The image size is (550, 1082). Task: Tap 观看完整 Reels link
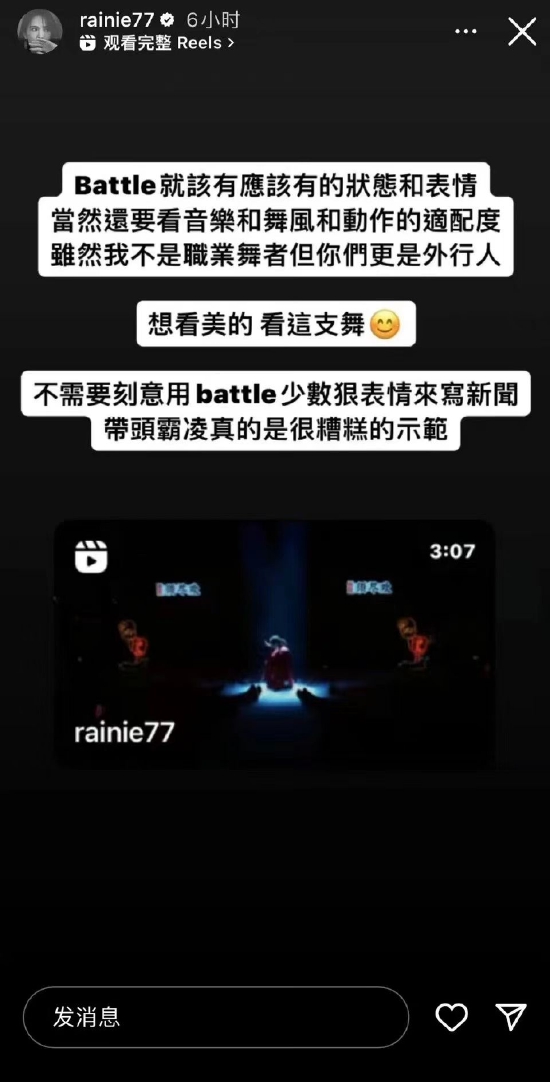pos(157,43)
